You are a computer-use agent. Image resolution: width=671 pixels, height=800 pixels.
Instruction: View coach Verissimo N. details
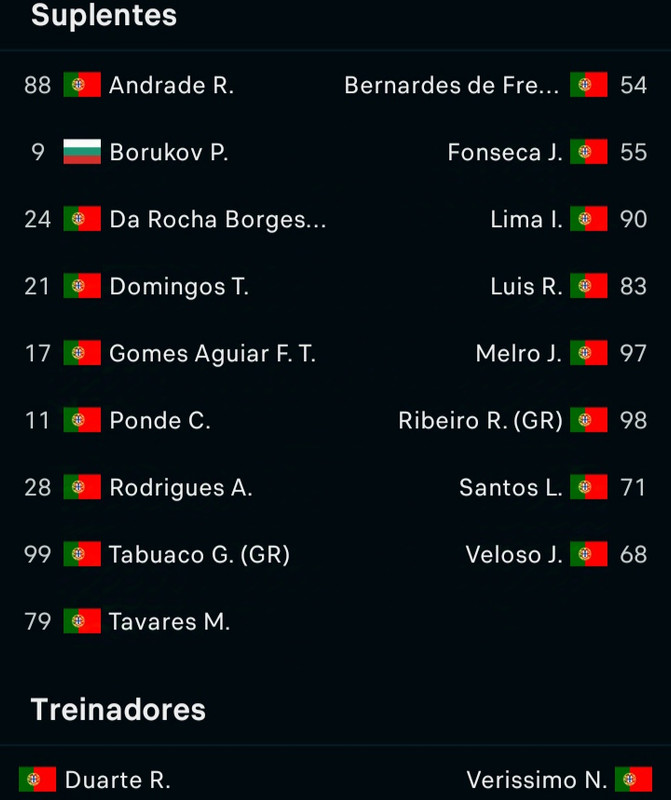click(x=535, y=780)
